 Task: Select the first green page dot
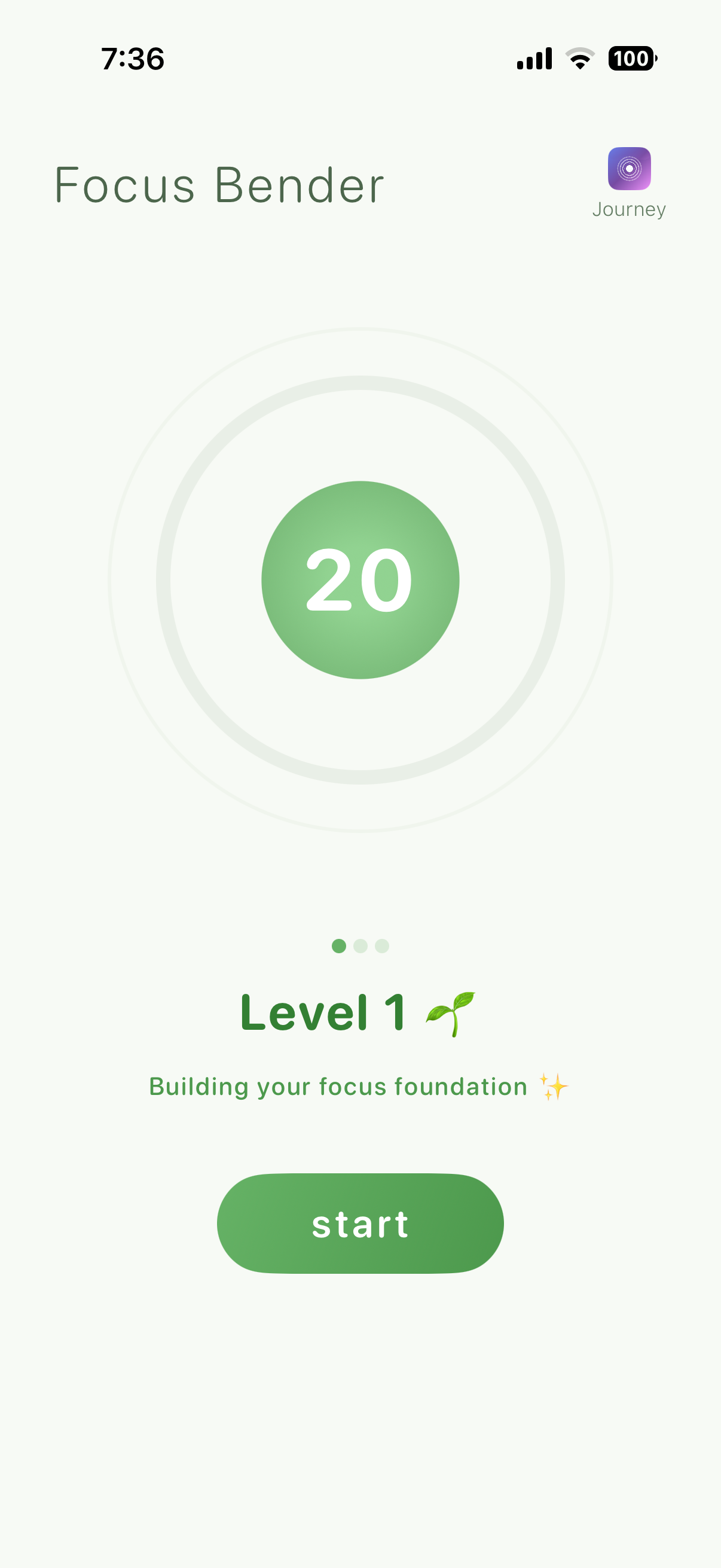pyautogui.click(x=338, y=946)
